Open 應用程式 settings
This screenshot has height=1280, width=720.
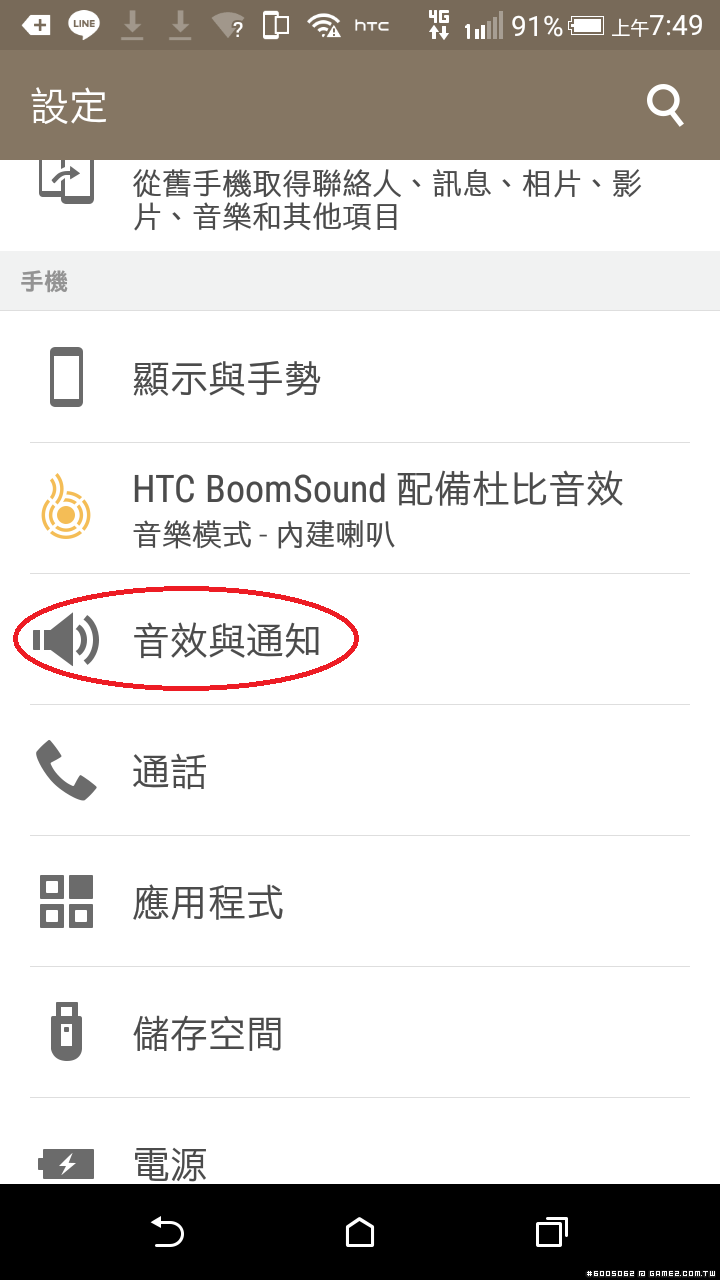coord(360,902)
